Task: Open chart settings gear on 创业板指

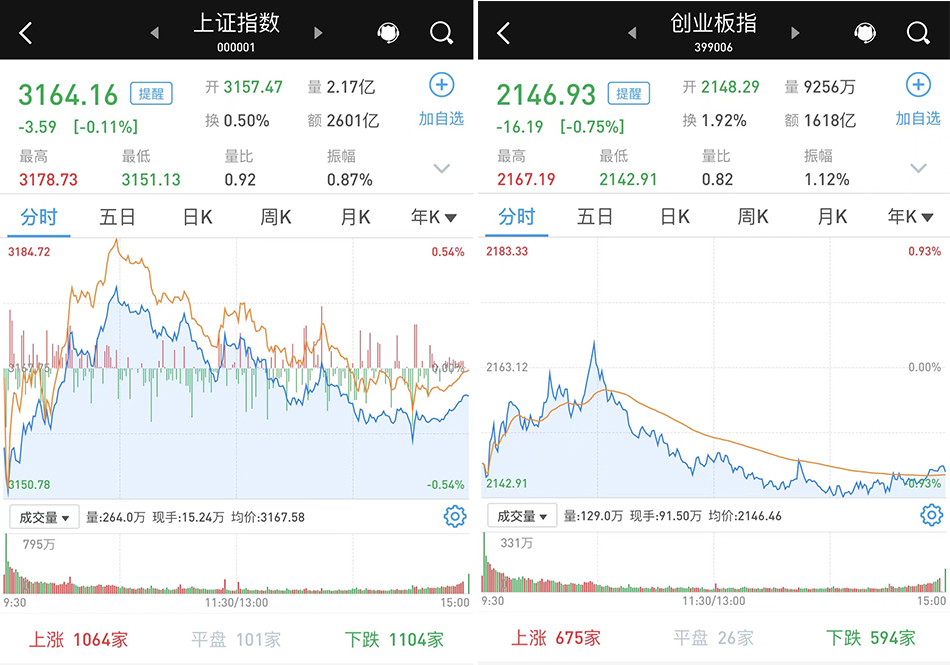Action: click(931, 517)
